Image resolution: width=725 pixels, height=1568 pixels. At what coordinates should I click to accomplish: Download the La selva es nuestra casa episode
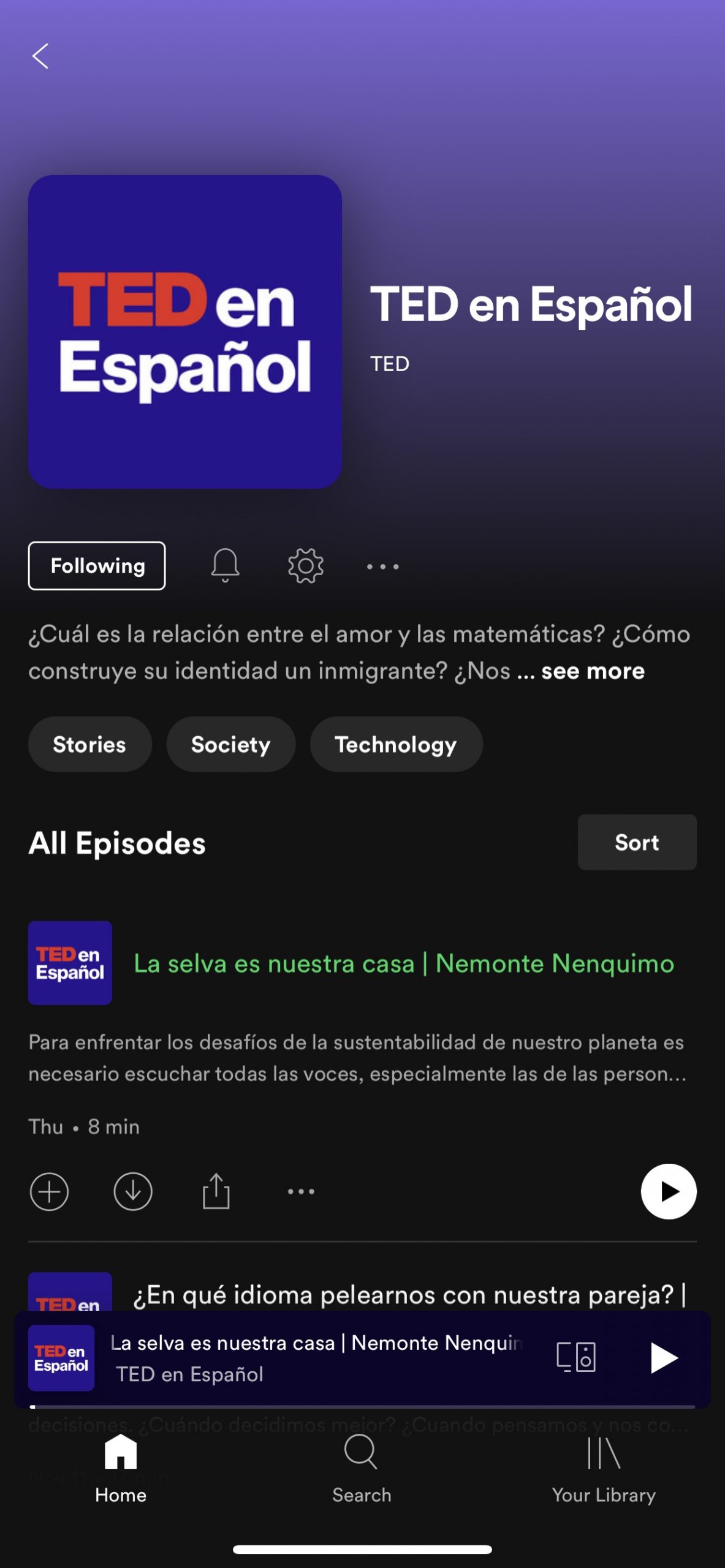click(133, 1191)
